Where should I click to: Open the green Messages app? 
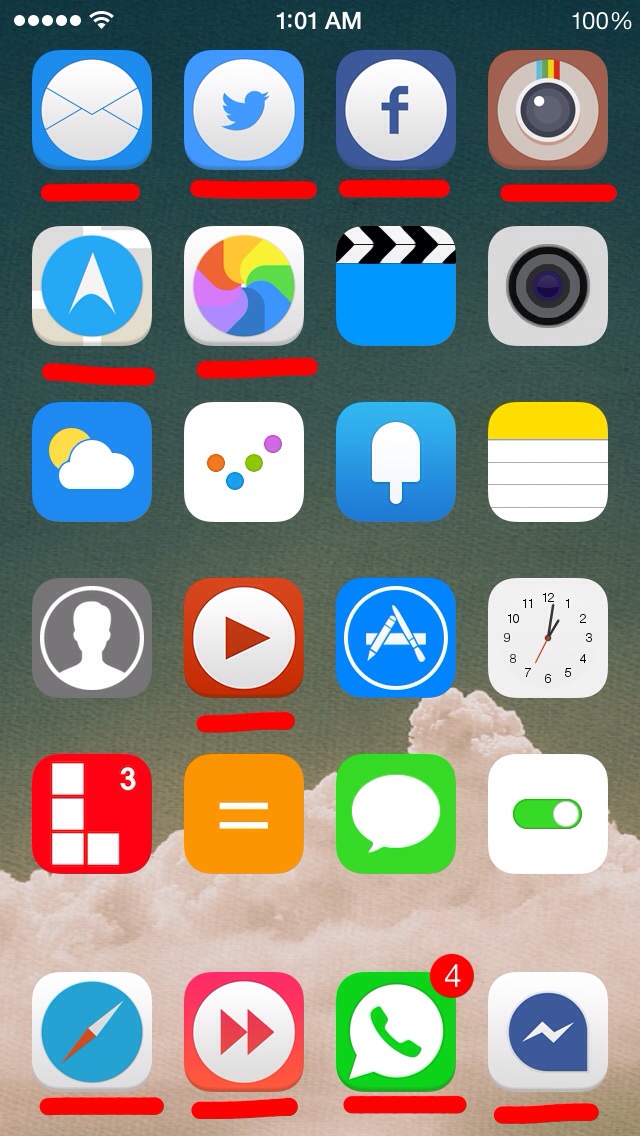click(396, 814)
